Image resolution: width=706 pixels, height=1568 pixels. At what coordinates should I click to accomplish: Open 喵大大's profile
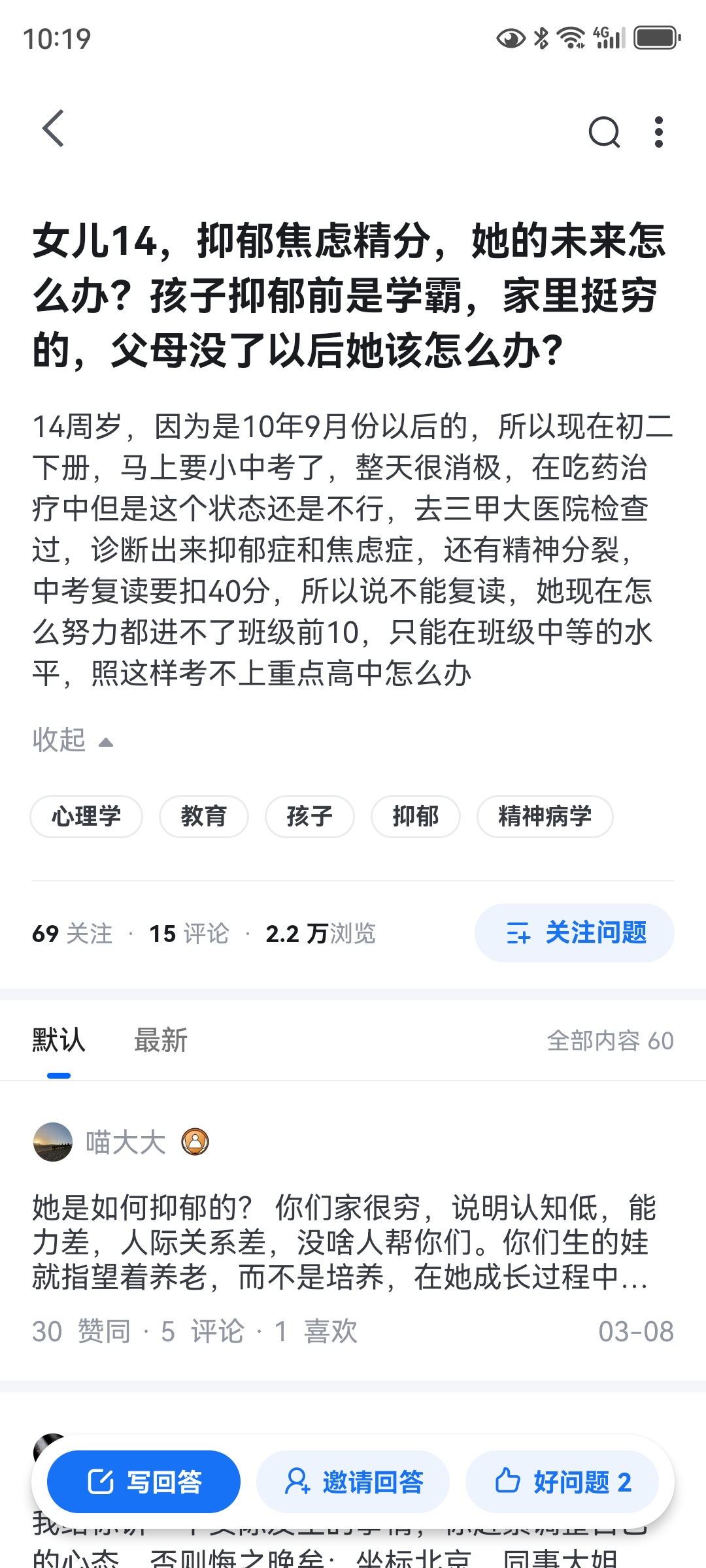pos(124,1142)
